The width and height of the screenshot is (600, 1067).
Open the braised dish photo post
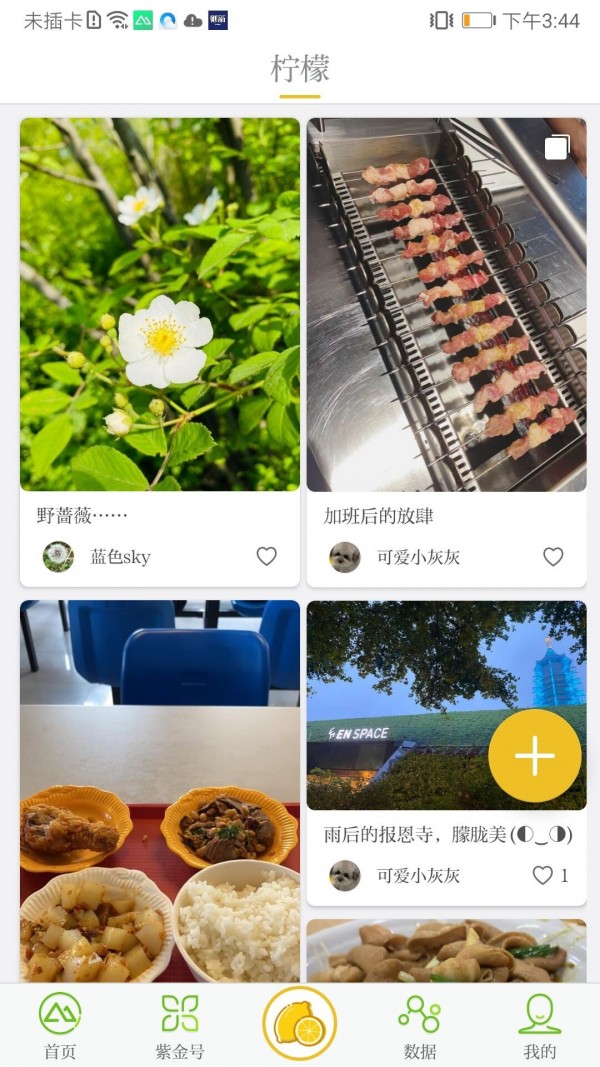pos(446,951)
